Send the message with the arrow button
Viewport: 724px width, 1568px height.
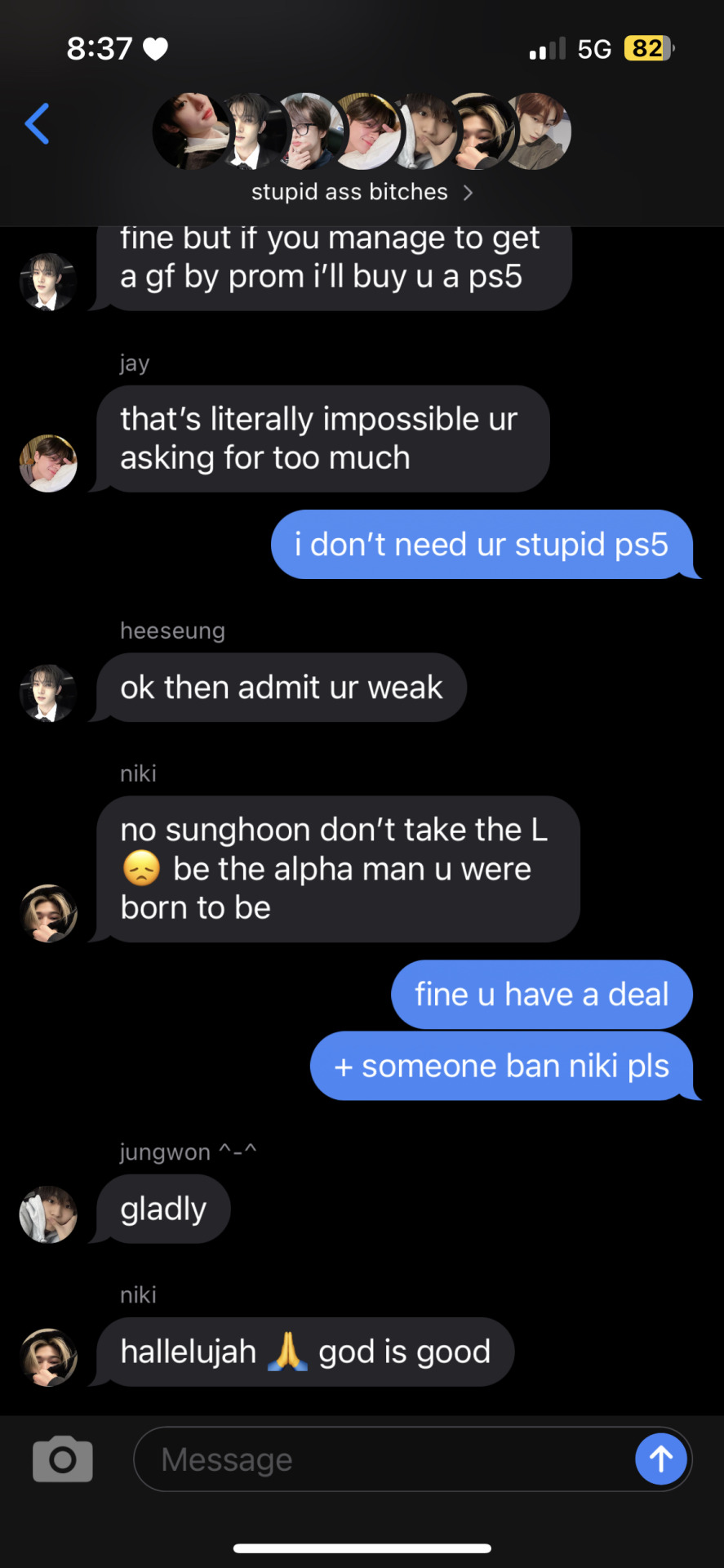coord(660,1459)
